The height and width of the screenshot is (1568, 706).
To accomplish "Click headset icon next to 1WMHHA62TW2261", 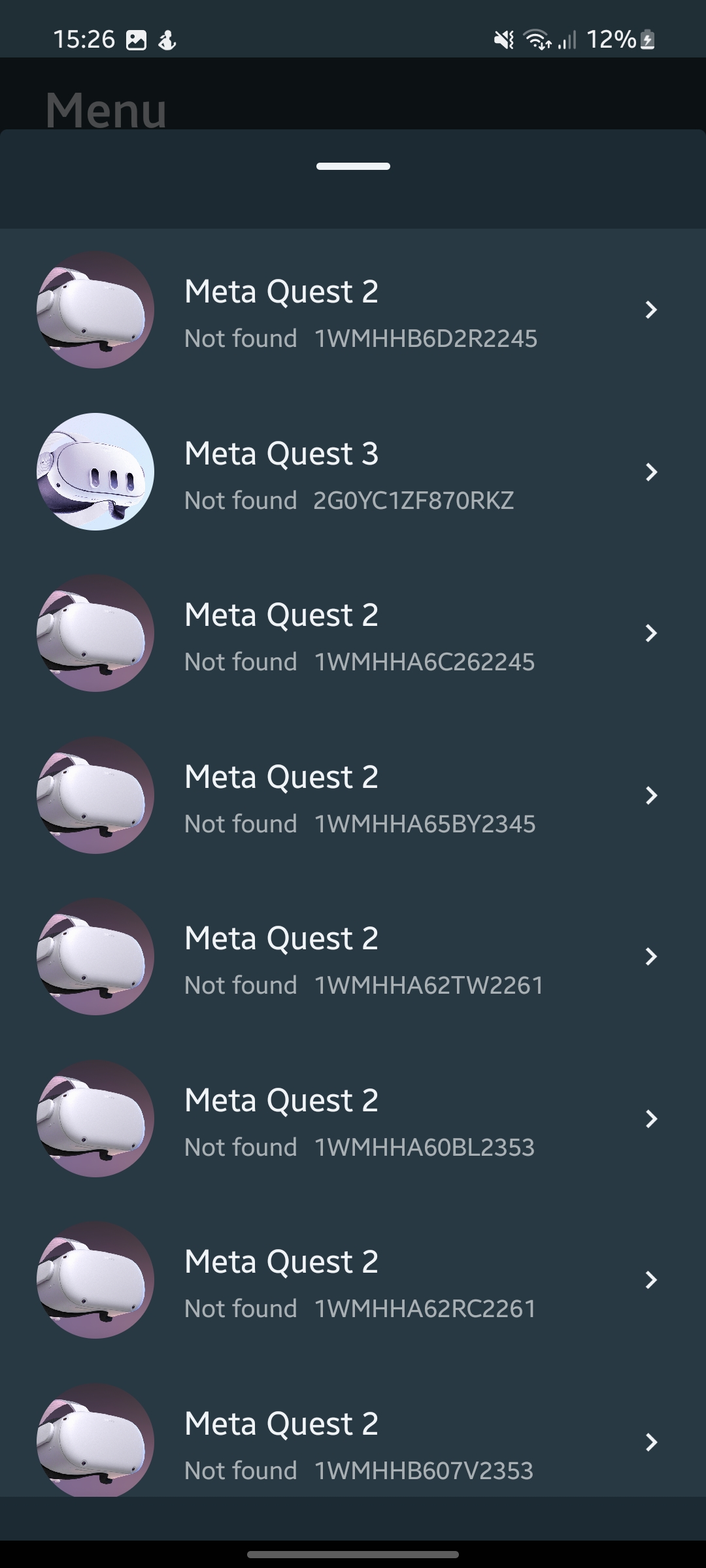I will 95,956.
